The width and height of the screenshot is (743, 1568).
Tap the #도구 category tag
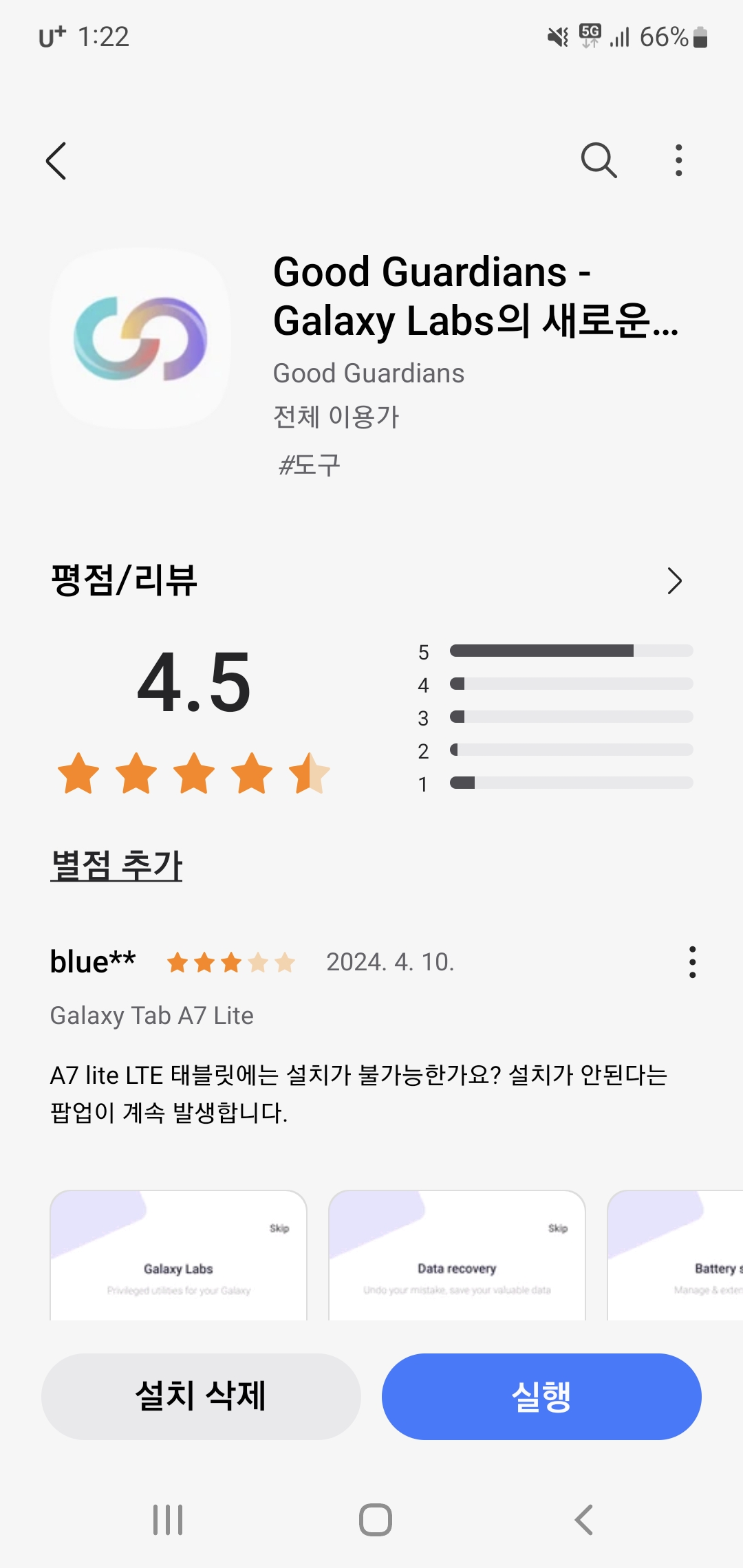tap(310, 465)
